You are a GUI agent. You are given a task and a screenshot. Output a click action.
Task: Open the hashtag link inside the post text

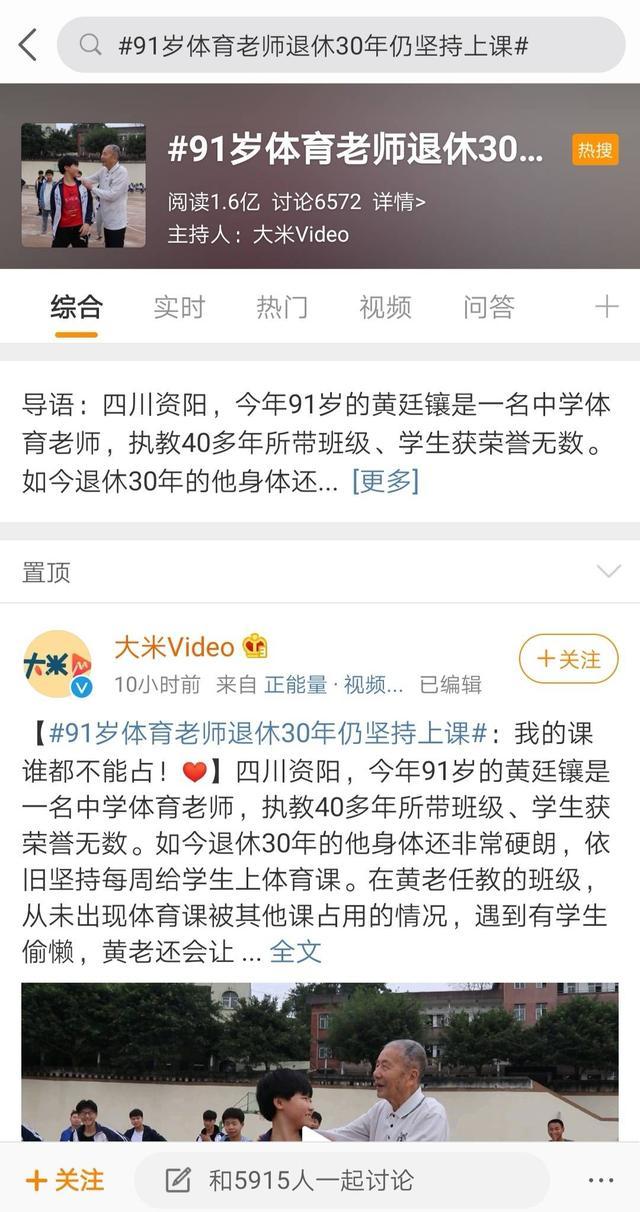(x=268, y=734)
